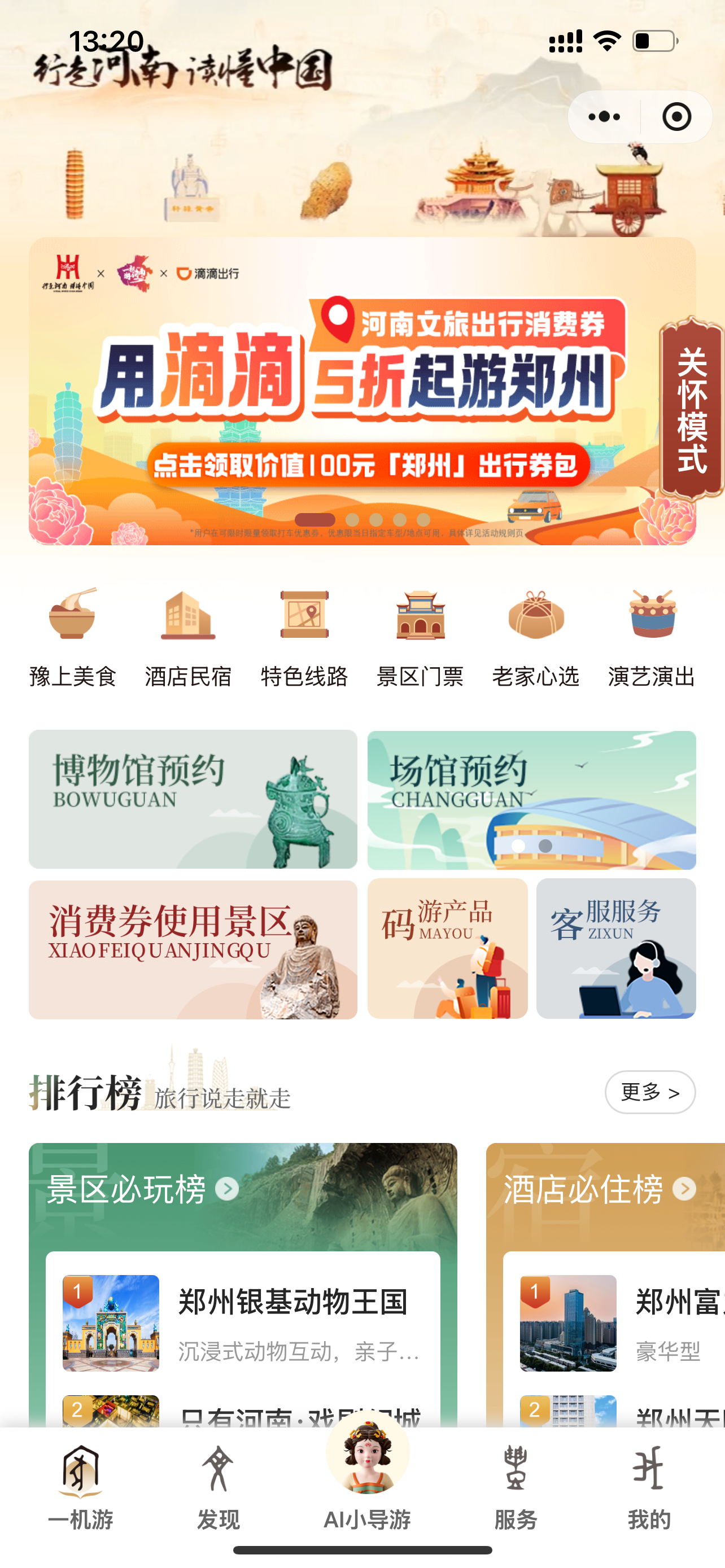The image size is (725, 1568).
Task: Open 景区门票 tickets category
Action: [x=420, y=636]
